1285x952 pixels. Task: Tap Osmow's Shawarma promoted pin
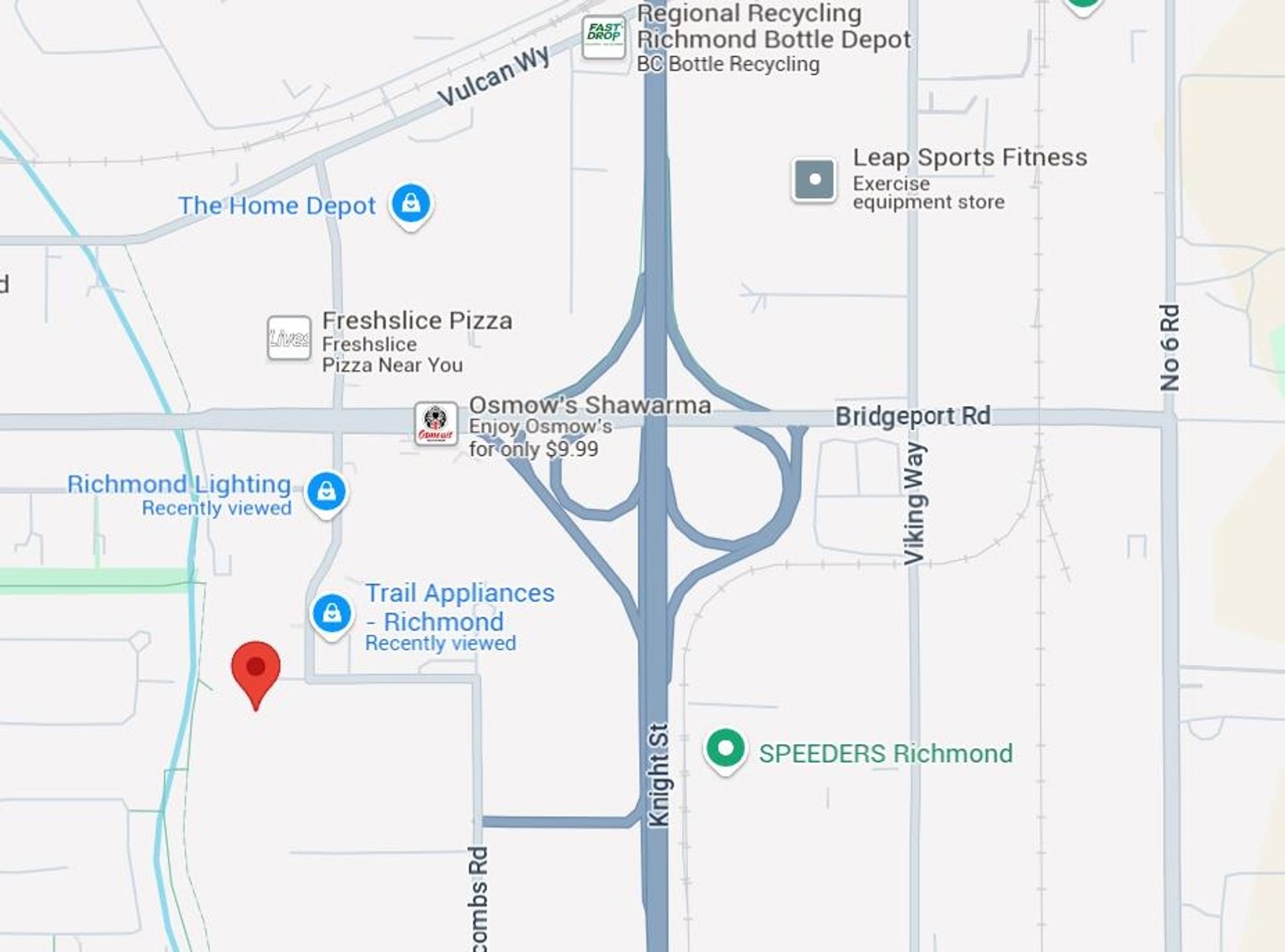pyautogui.click(x=436, y=423)
